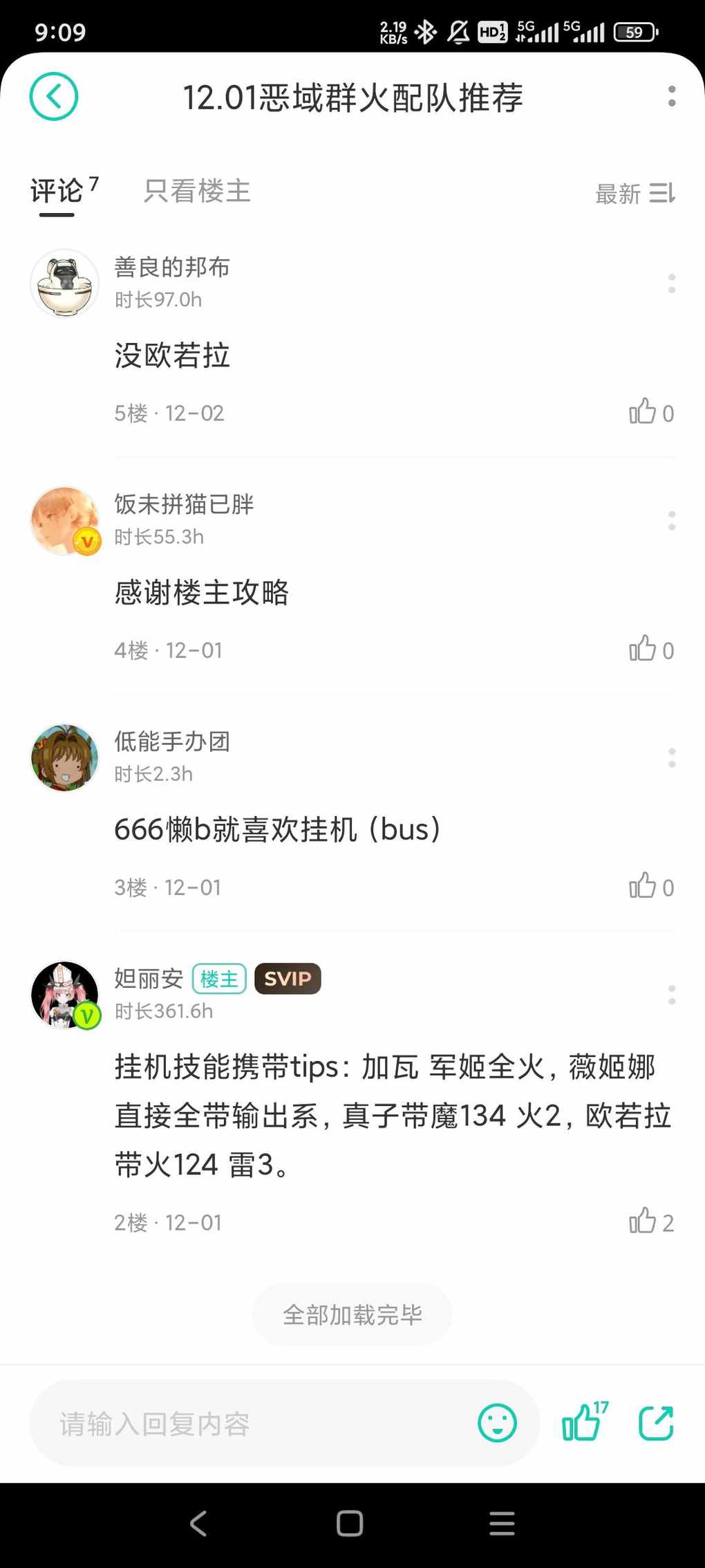Open options for 低能手办团's comment
The width and height of the screenshot is (705, 1568).
click(671, 758)
